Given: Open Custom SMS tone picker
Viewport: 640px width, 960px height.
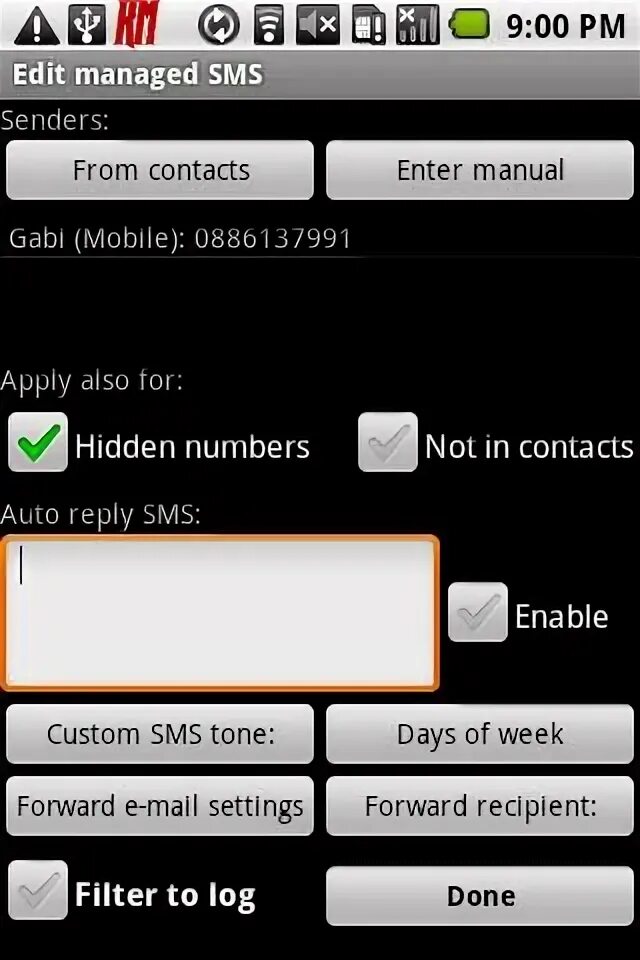Looking at the screenshot, I should 160,734.
